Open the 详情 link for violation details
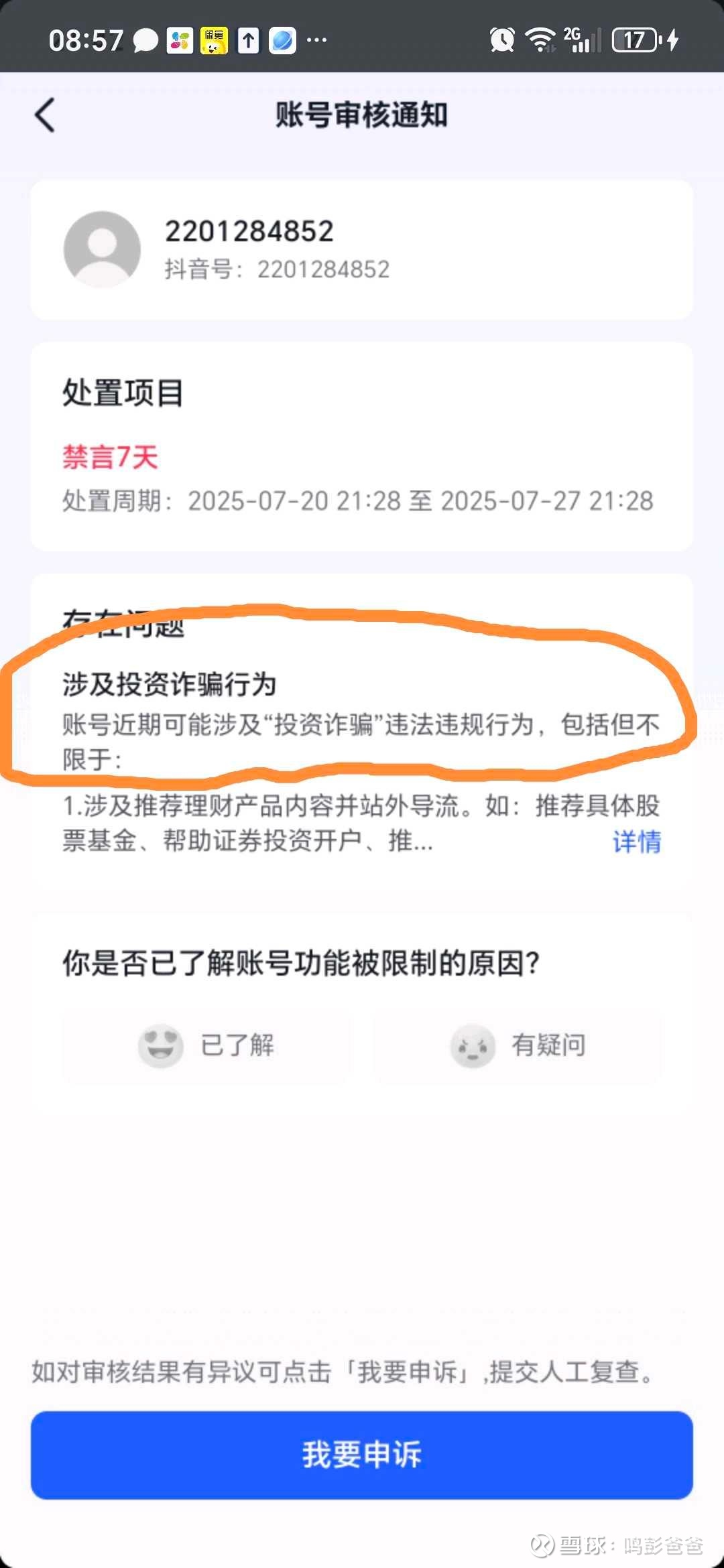The height and width of the screenshot is (1568, 724). pyautogui.click(x=636, y=841)
